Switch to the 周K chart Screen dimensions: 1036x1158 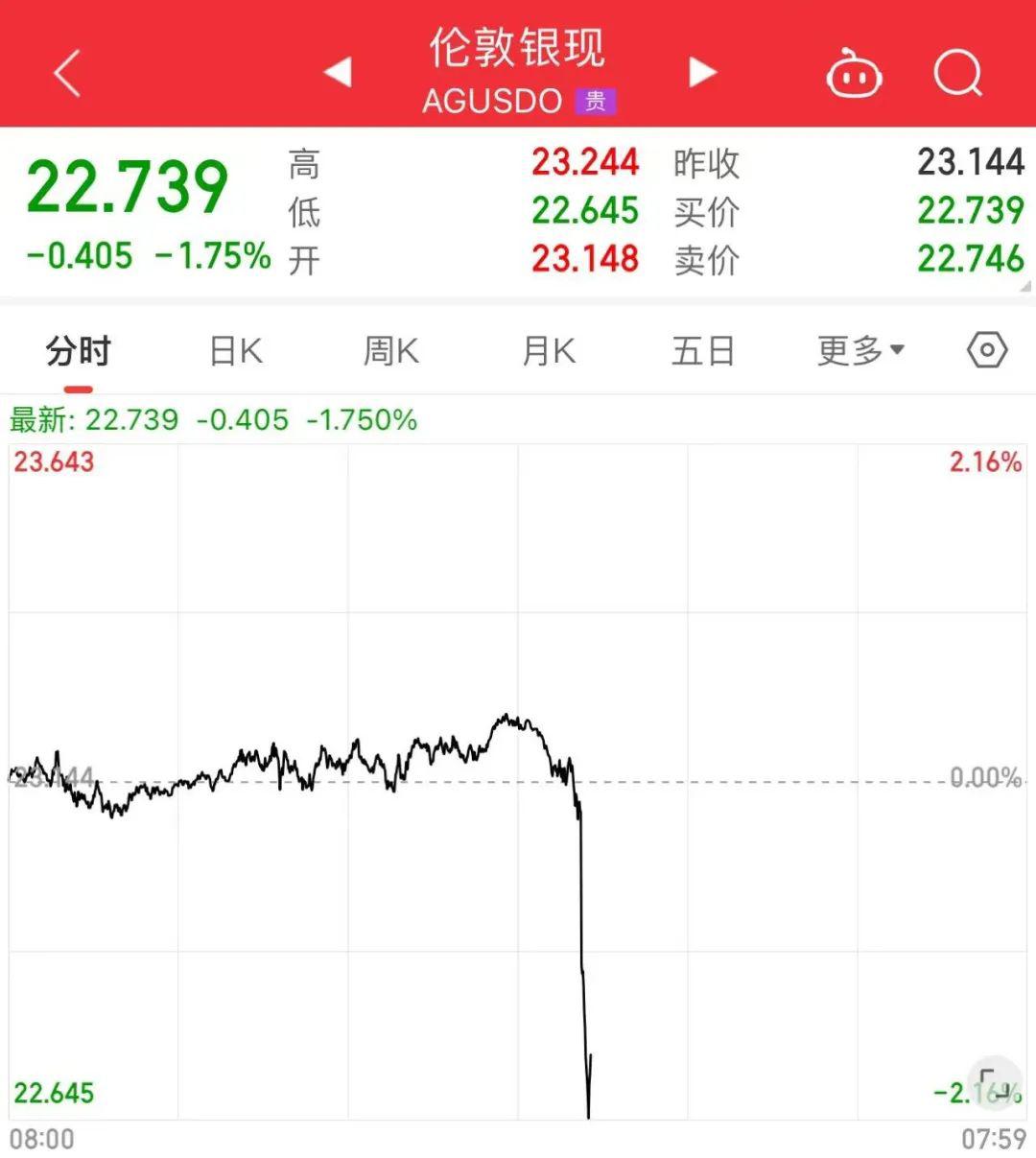[391, 351]
